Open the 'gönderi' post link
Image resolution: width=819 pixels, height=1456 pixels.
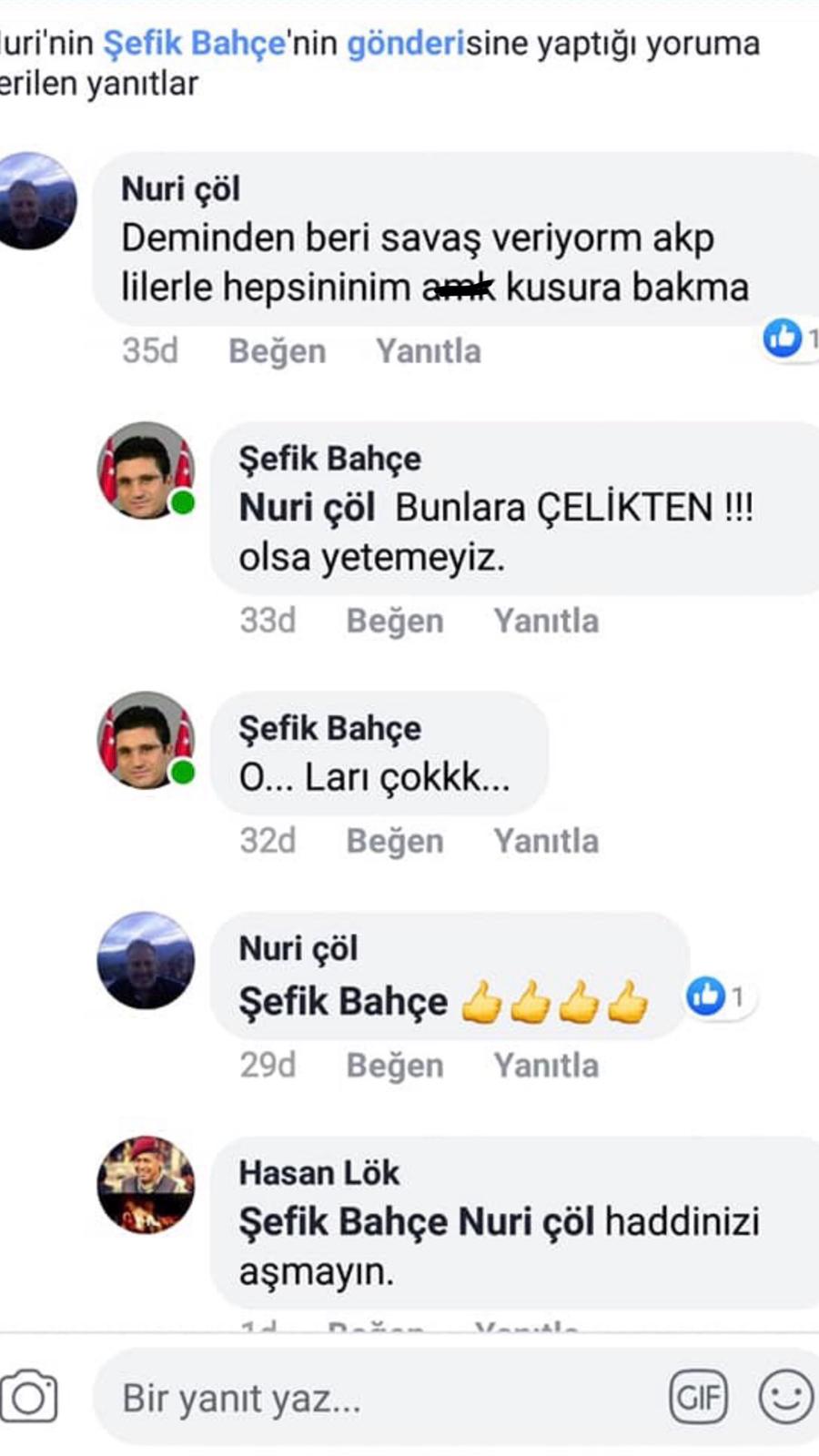pyautogui.click(x=406, y=43)
